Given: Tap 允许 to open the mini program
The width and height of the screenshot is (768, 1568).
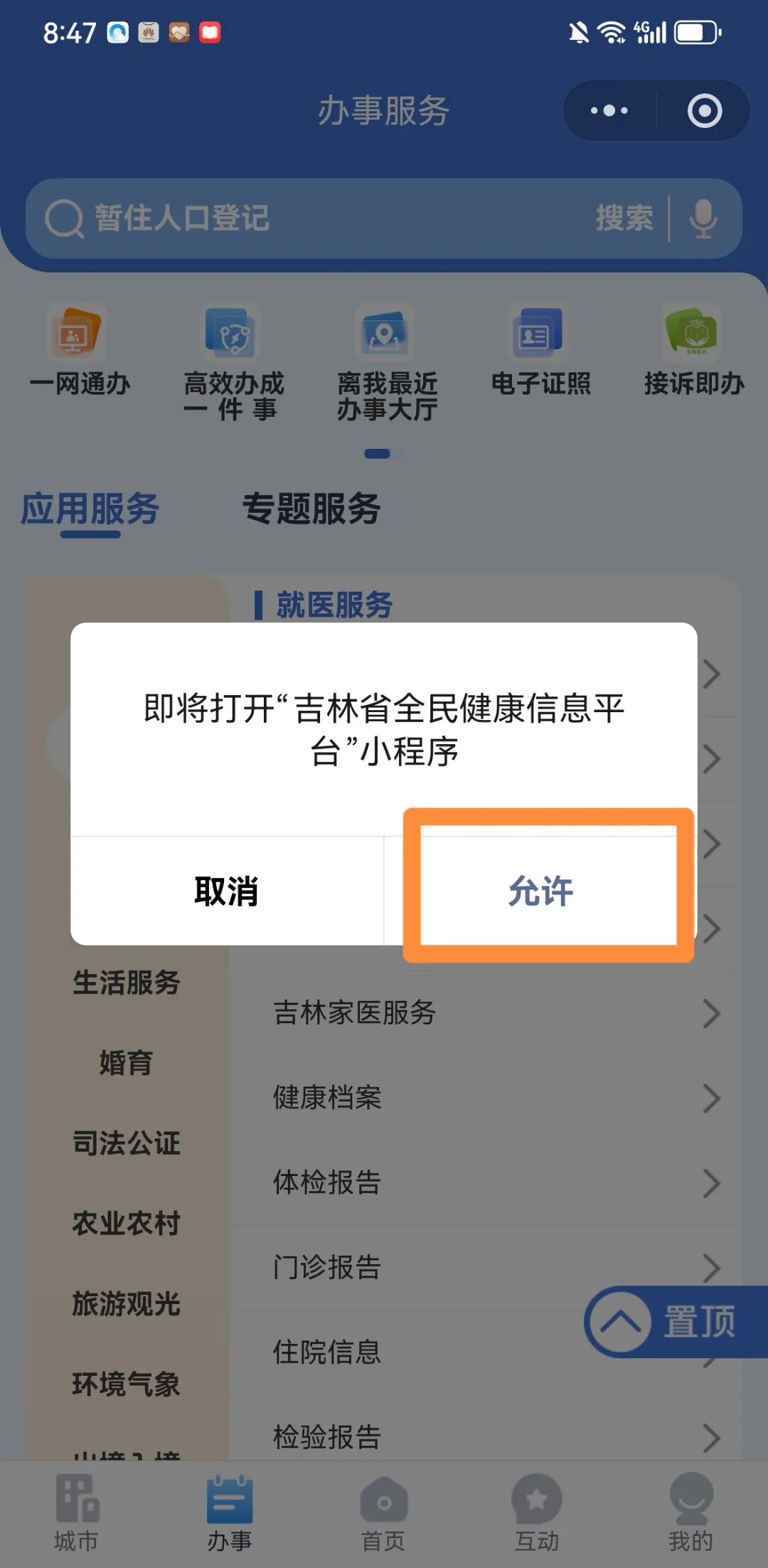Looking at the screenshot, I should coord(540,891).
